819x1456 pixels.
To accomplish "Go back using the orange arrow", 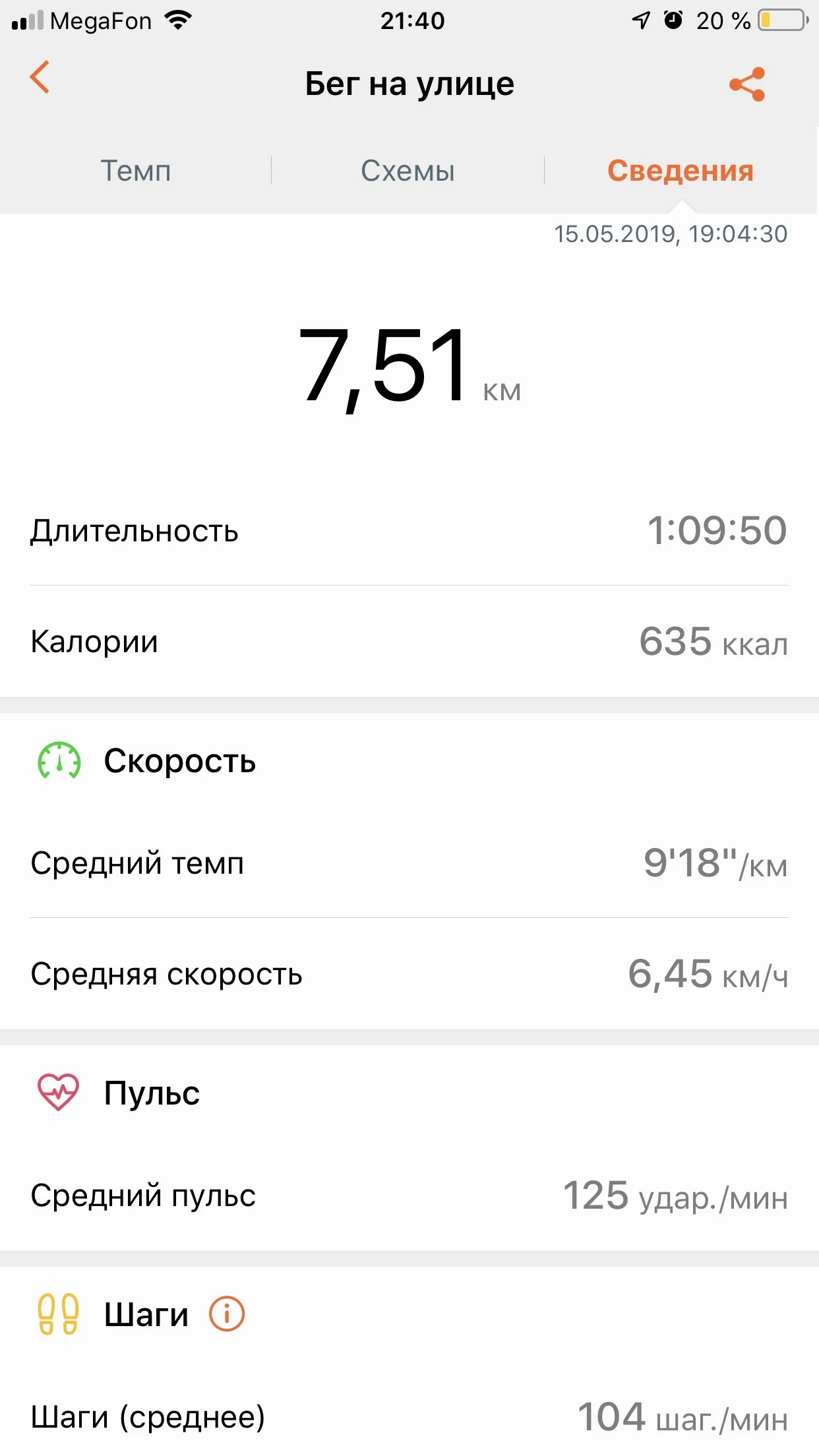I will coord(40,78).
